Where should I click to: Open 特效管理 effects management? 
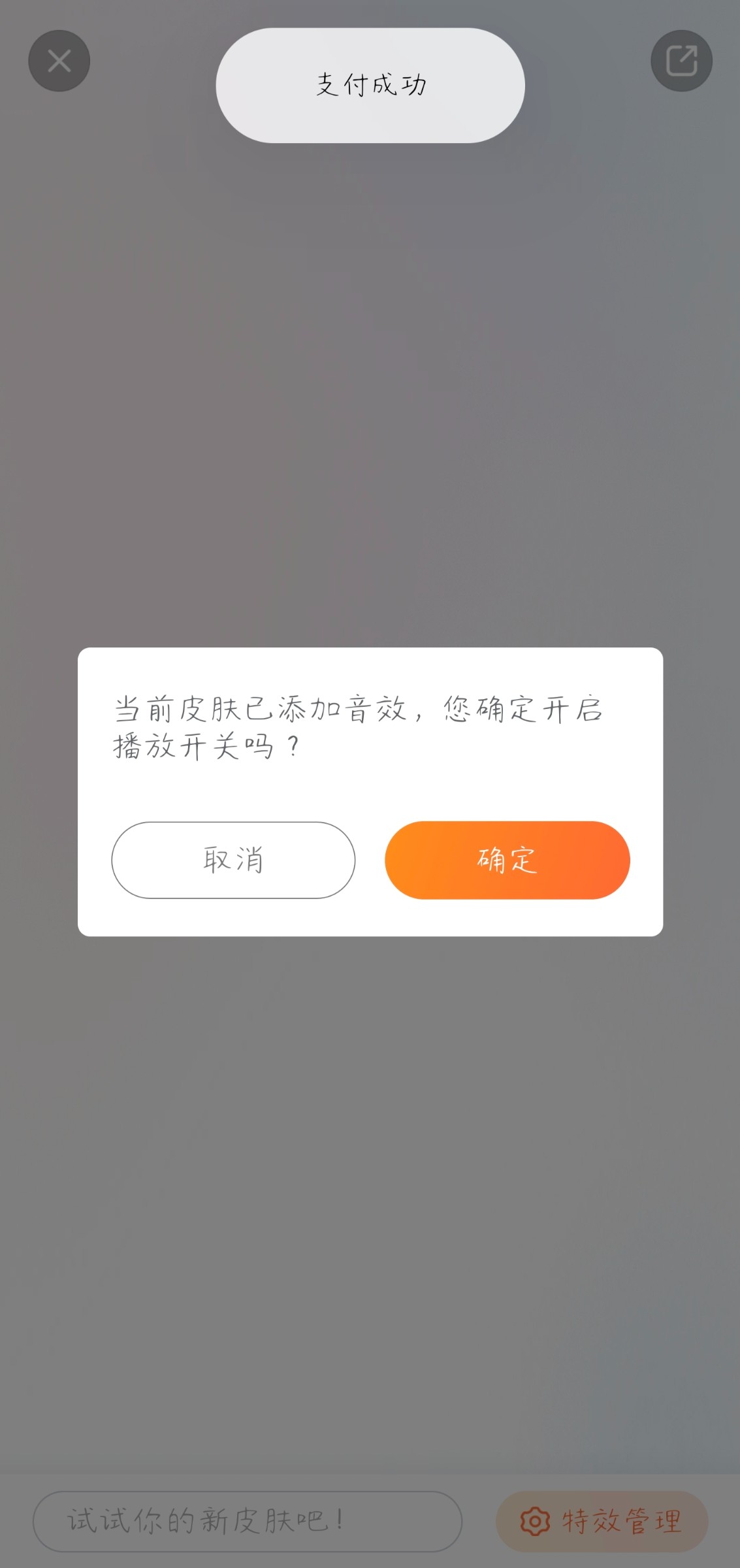click(x=602, y=1521)
